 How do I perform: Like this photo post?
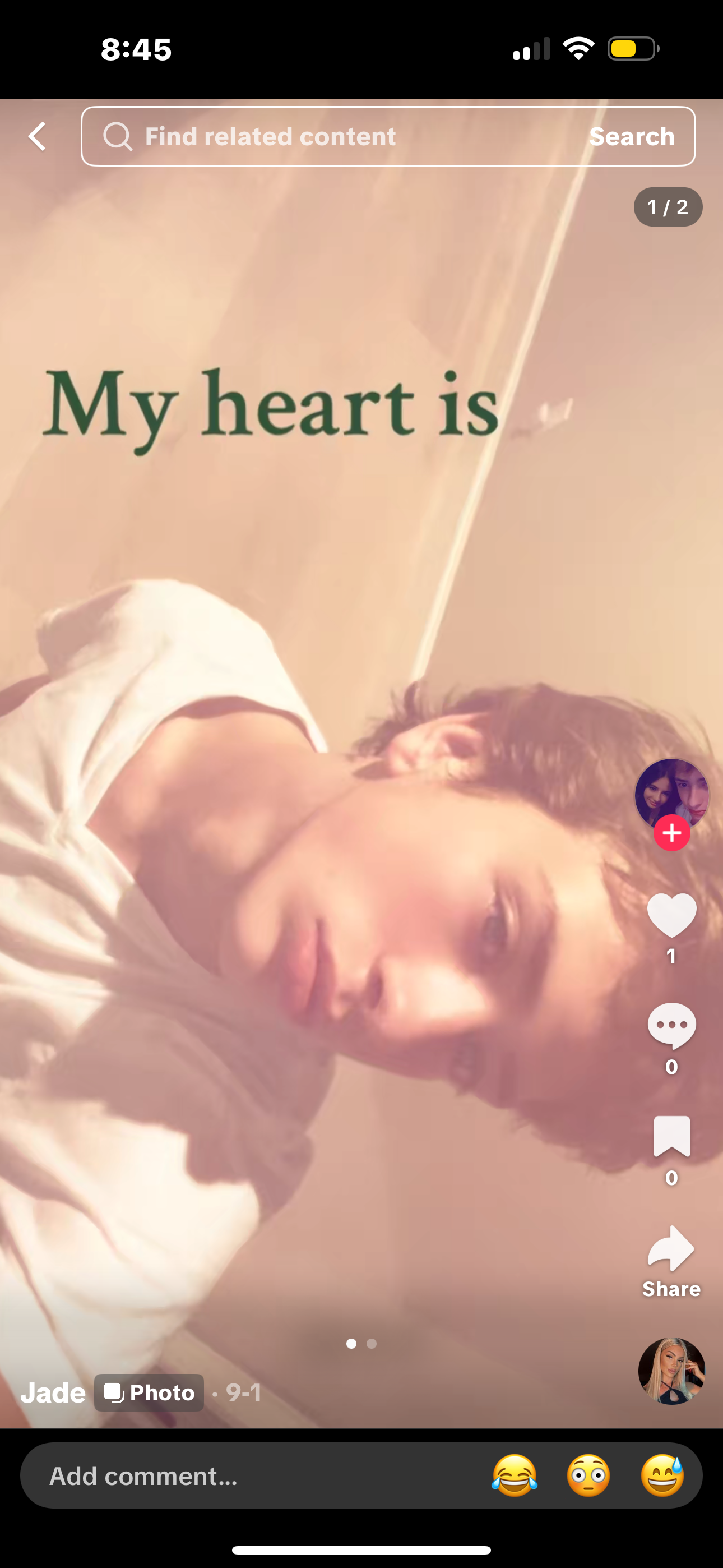click(x=671, y=915)
